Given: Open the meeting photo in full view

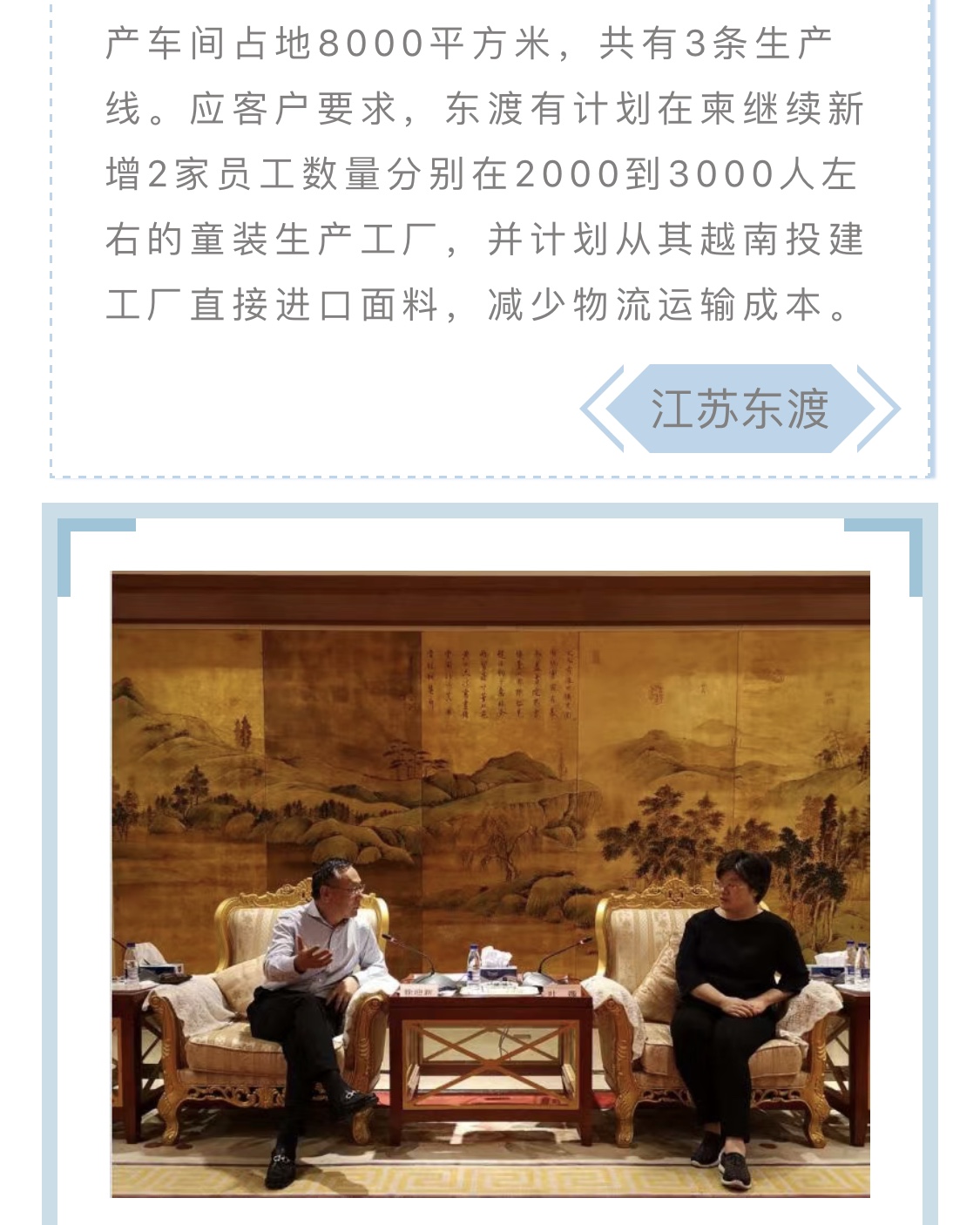Looking at the screenshot, I should pos(490,883).
